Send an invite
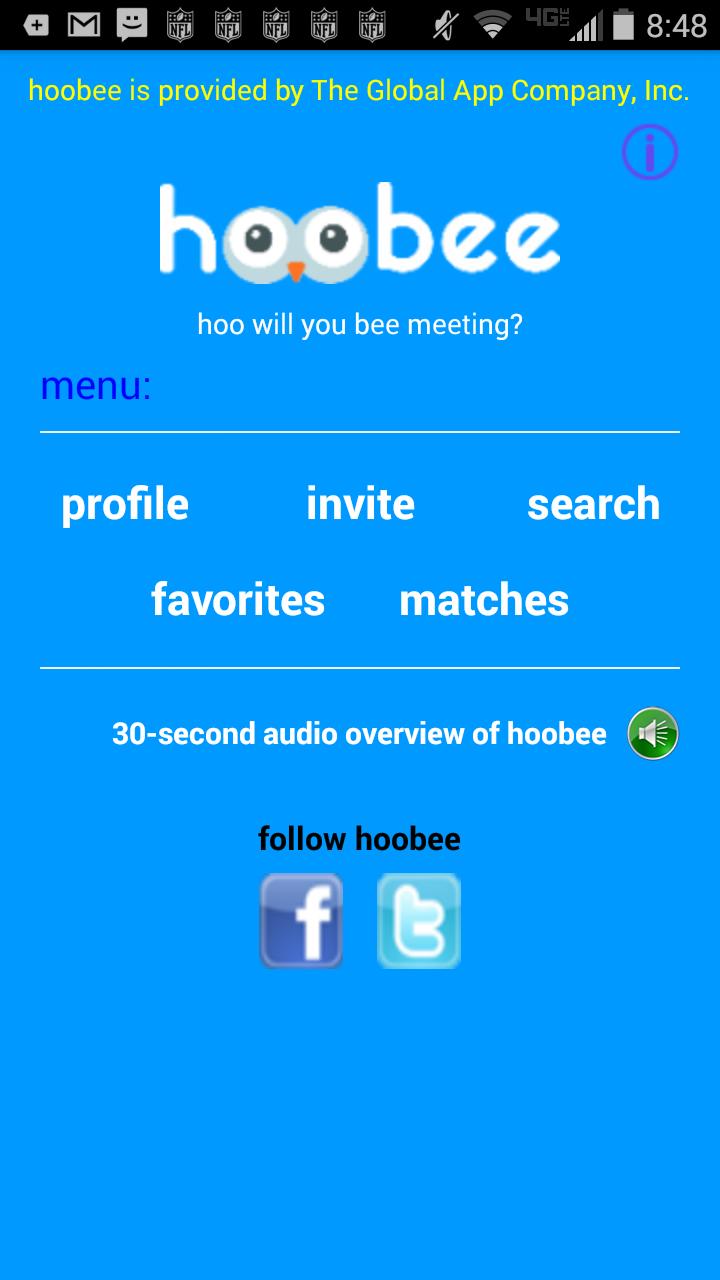The width and height of the screenshot is (720, 1280). pyautogui.click(x=360, y=503)
